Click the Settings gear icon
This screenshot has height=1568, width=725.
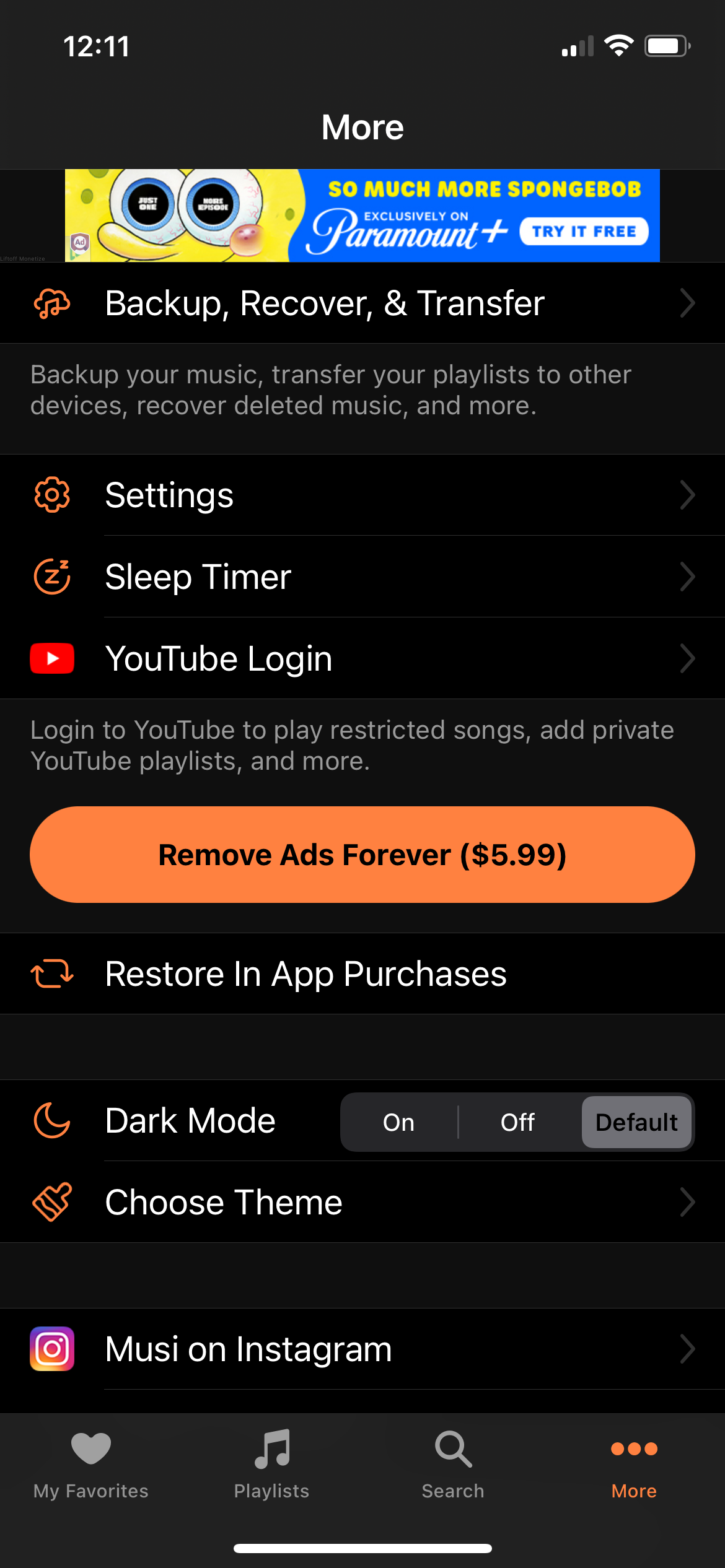(x=52, y=495)
